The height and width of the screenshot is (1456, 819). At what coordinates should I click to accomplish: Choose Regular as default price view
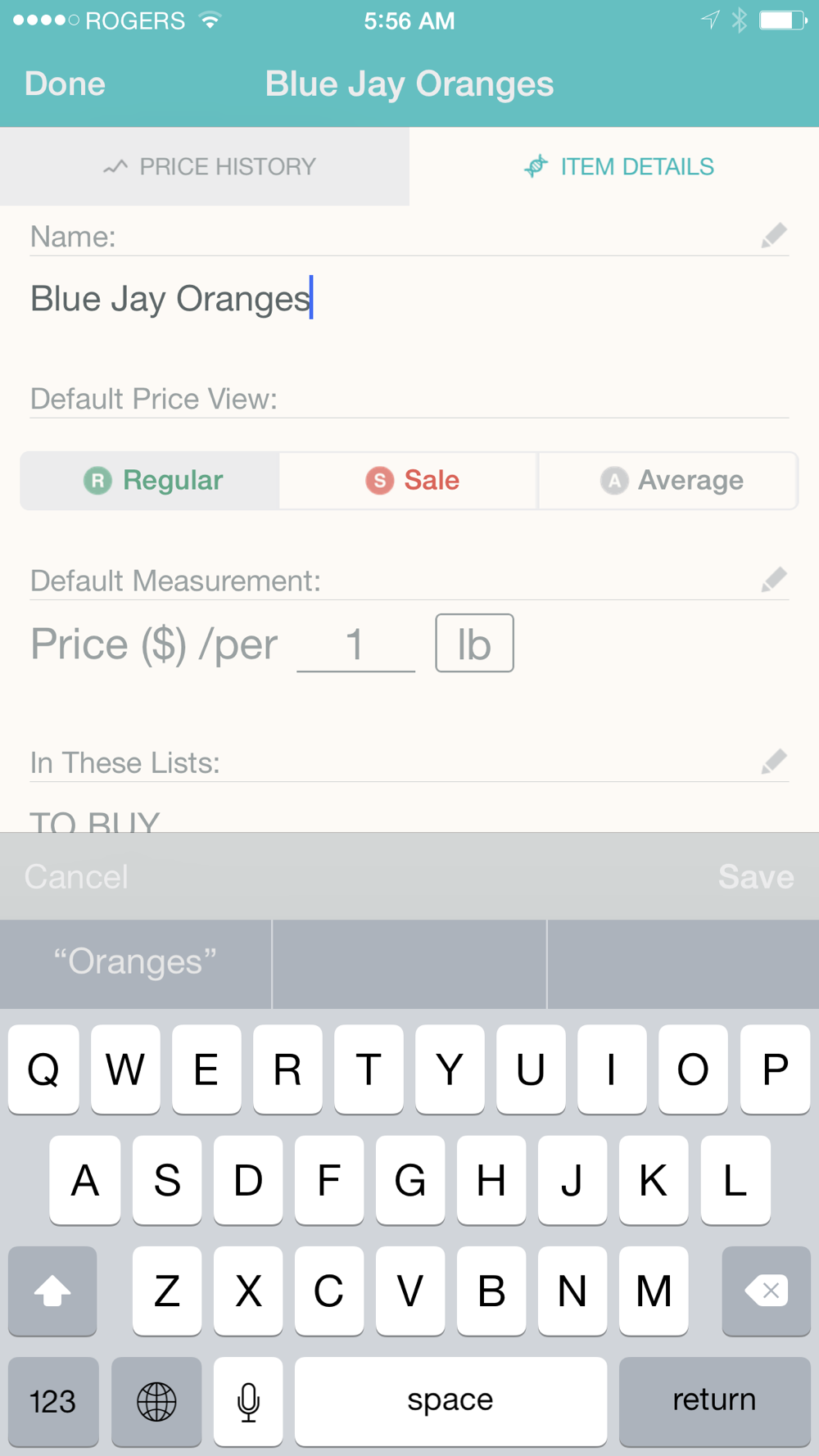pos(150,481)
